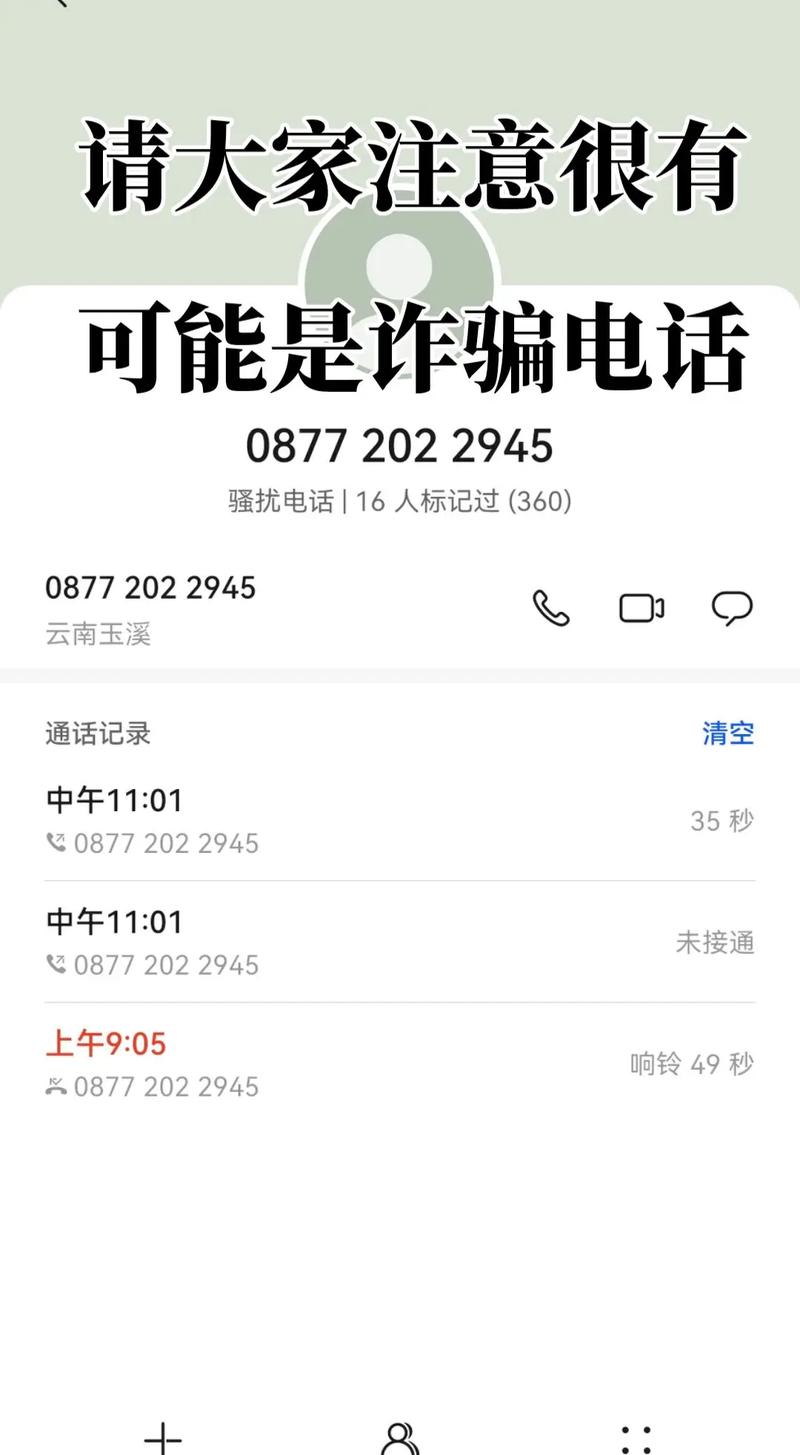Tap the plus icon in the bottom bar
Screen dimensions: 800x1455
point(163,1438)
